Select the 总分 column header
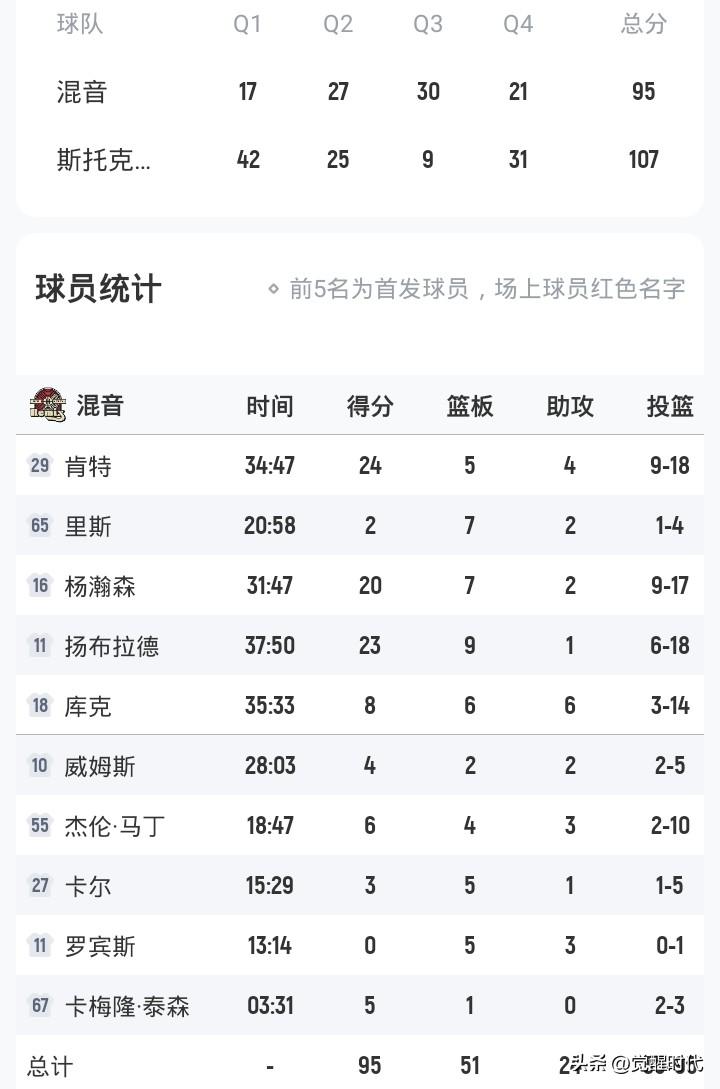This screenshot has width=720, height=1089. coord(643,24)
